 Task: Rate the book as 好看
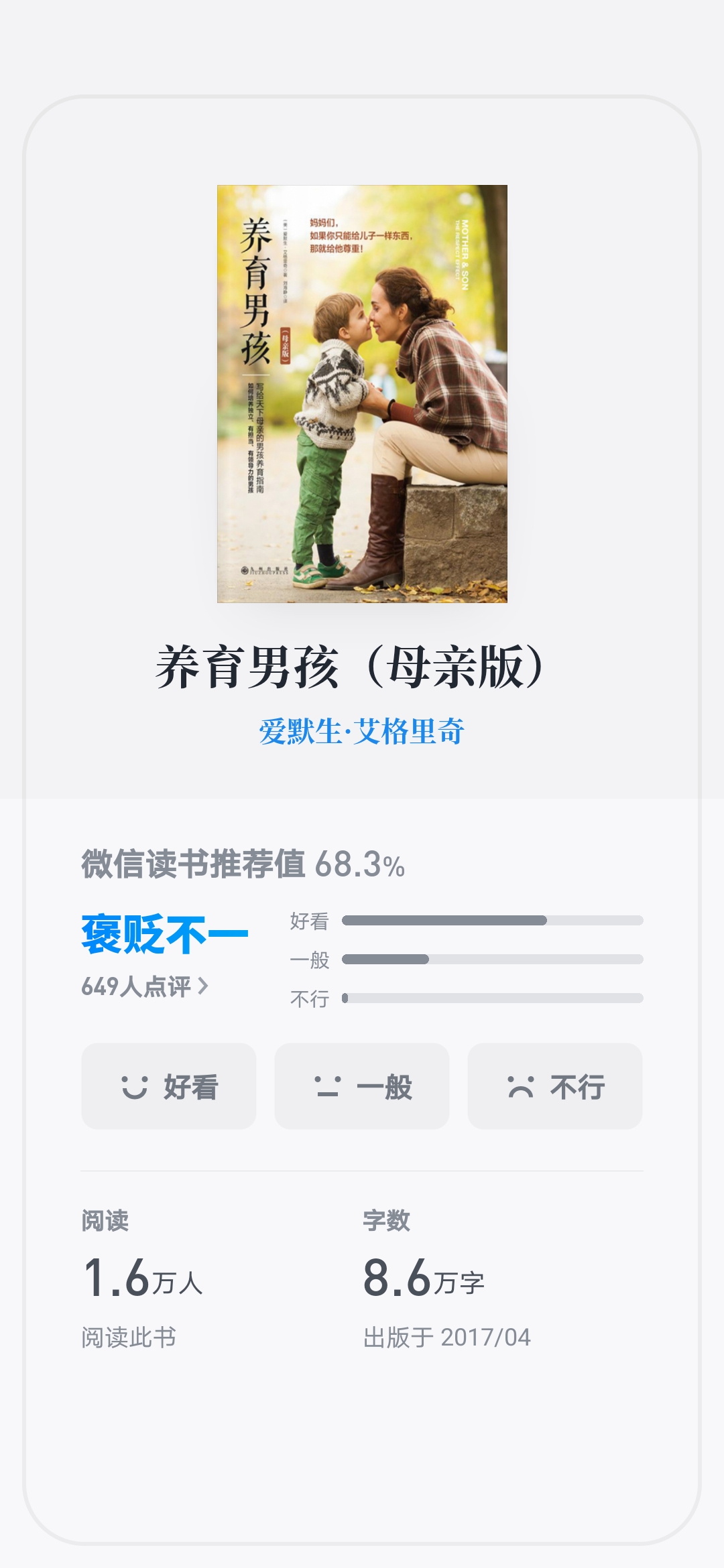coord(169,1086)
